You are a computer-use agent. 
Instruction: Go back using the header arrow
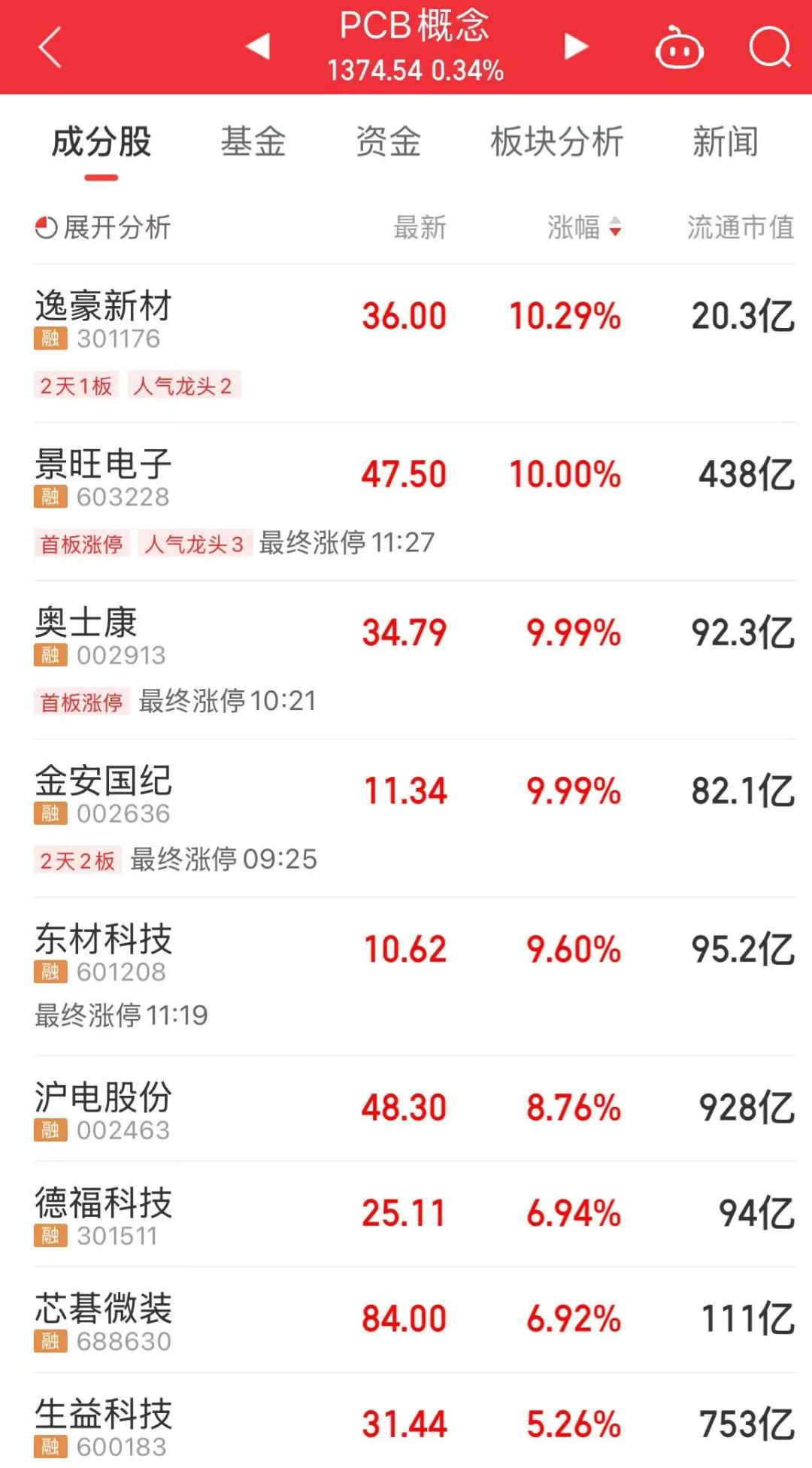tap(50, 47)
